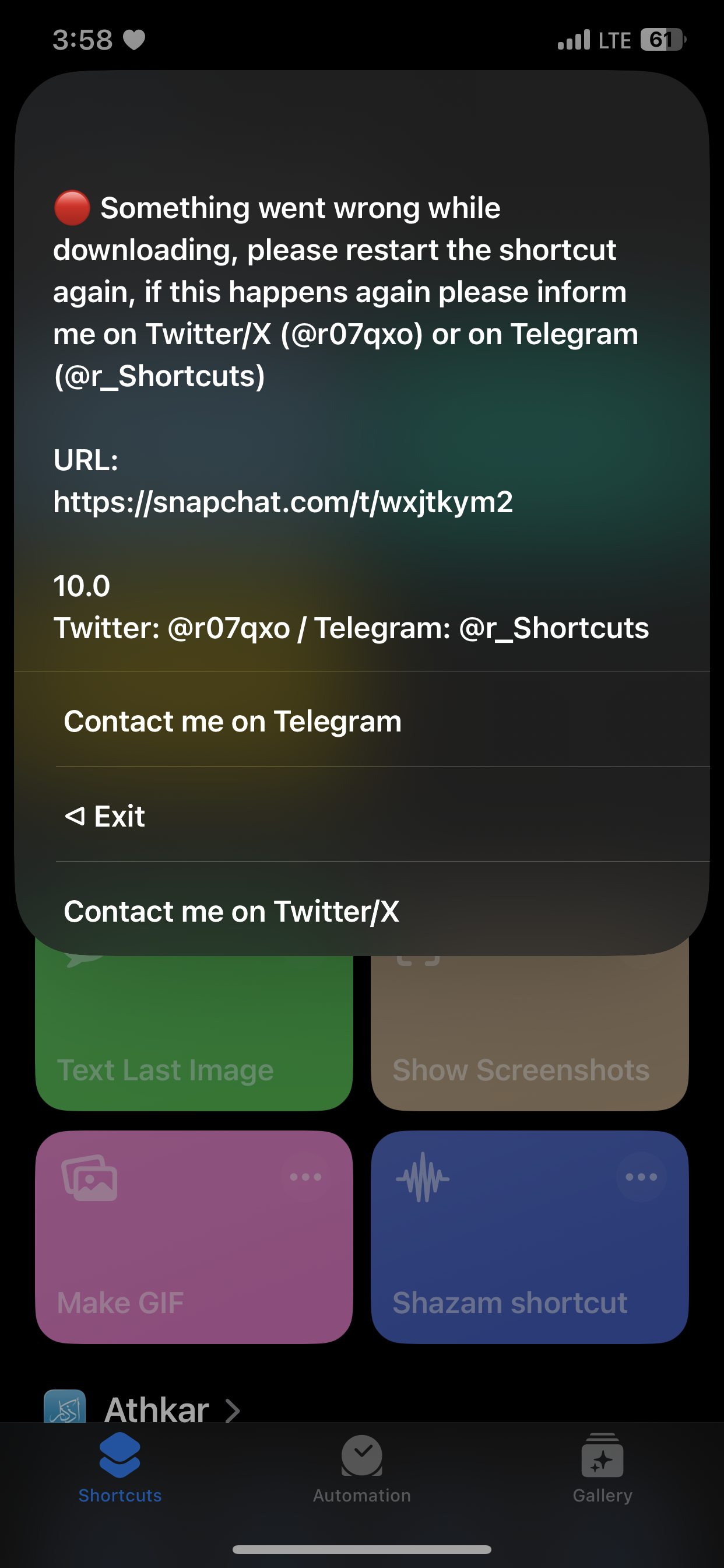Screen dimensions: 724x1568
Task: Open options for Make GIF shortcut
Action: 305,1177
